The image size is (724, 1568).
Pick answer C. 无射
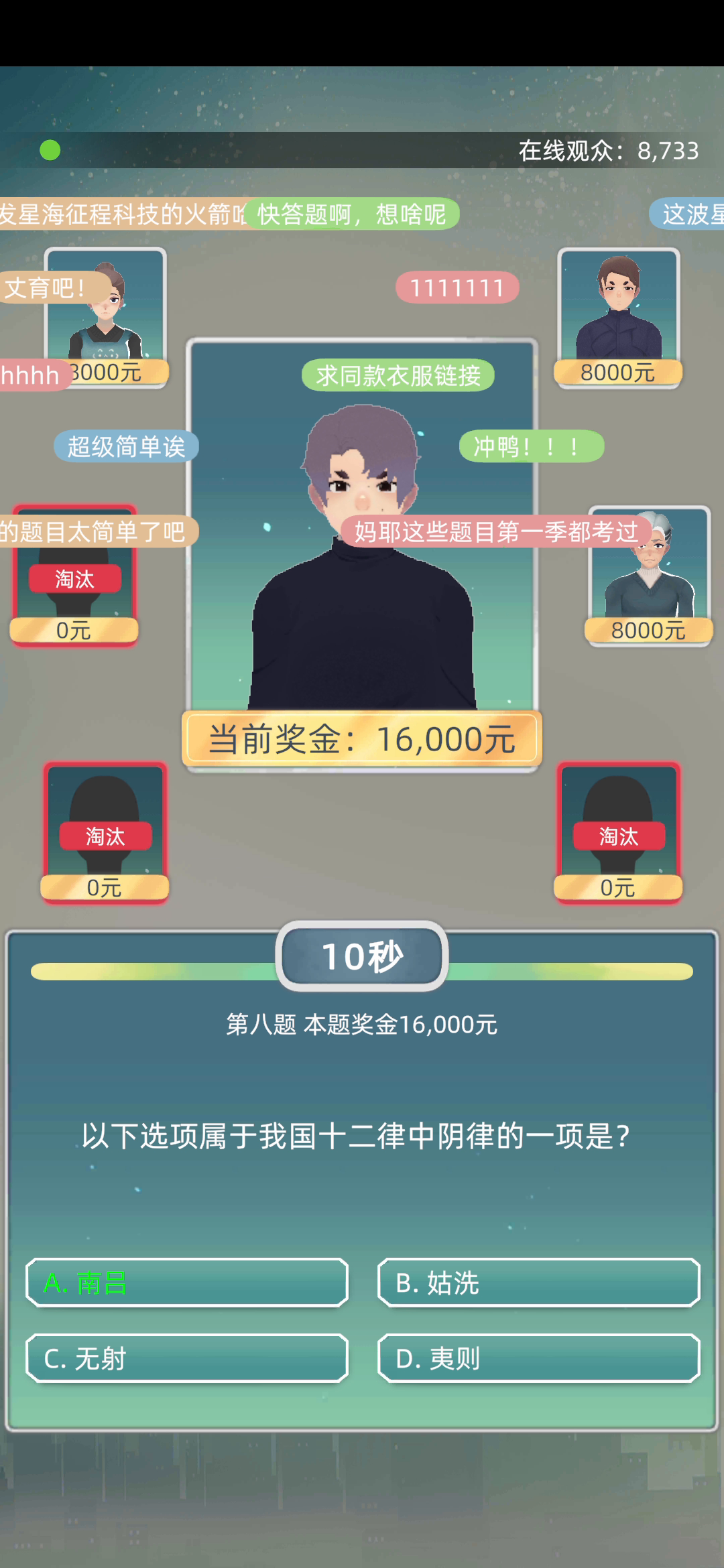tap(187, 1358)
